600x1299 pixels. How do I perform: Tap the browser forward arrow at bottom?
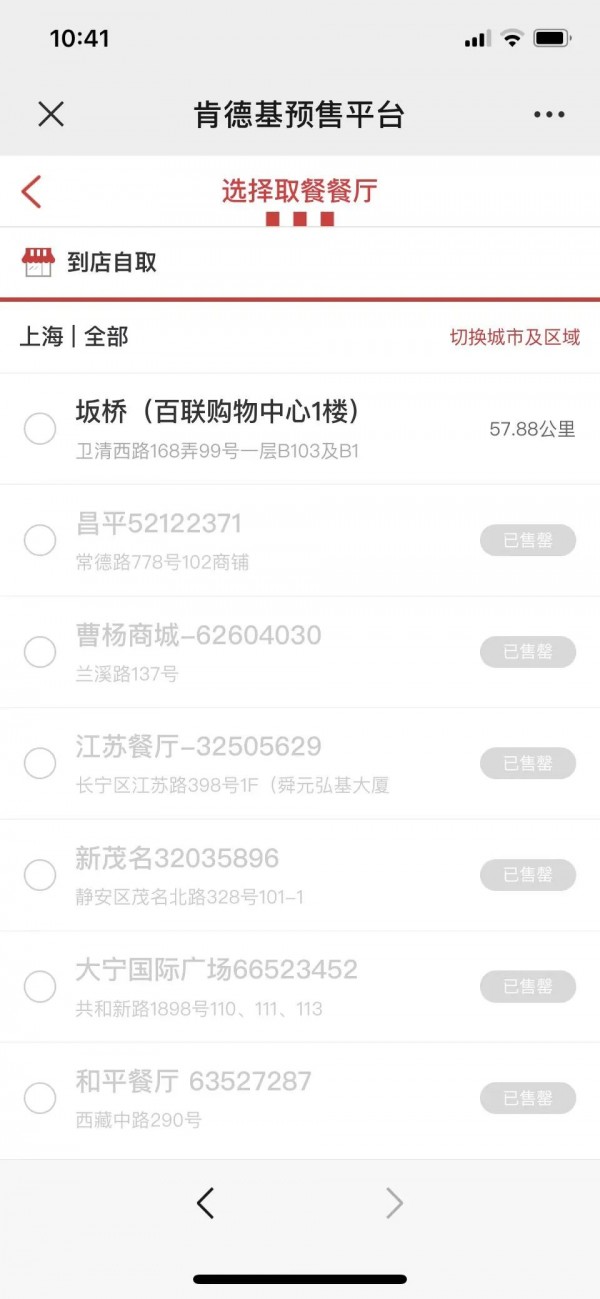(395, 1203)
